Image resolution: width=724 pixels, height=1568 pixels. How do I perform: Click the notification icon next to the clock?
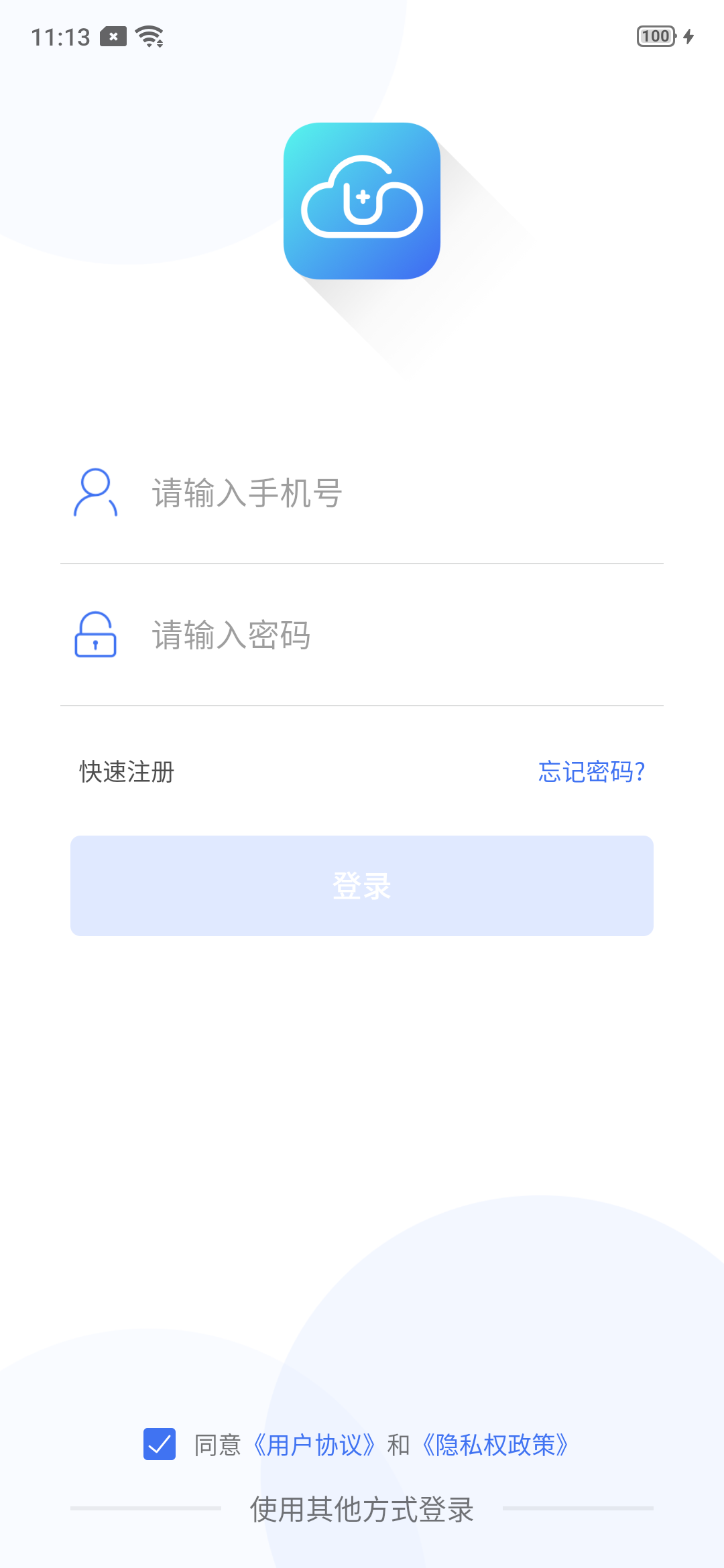tap(113, 37)
